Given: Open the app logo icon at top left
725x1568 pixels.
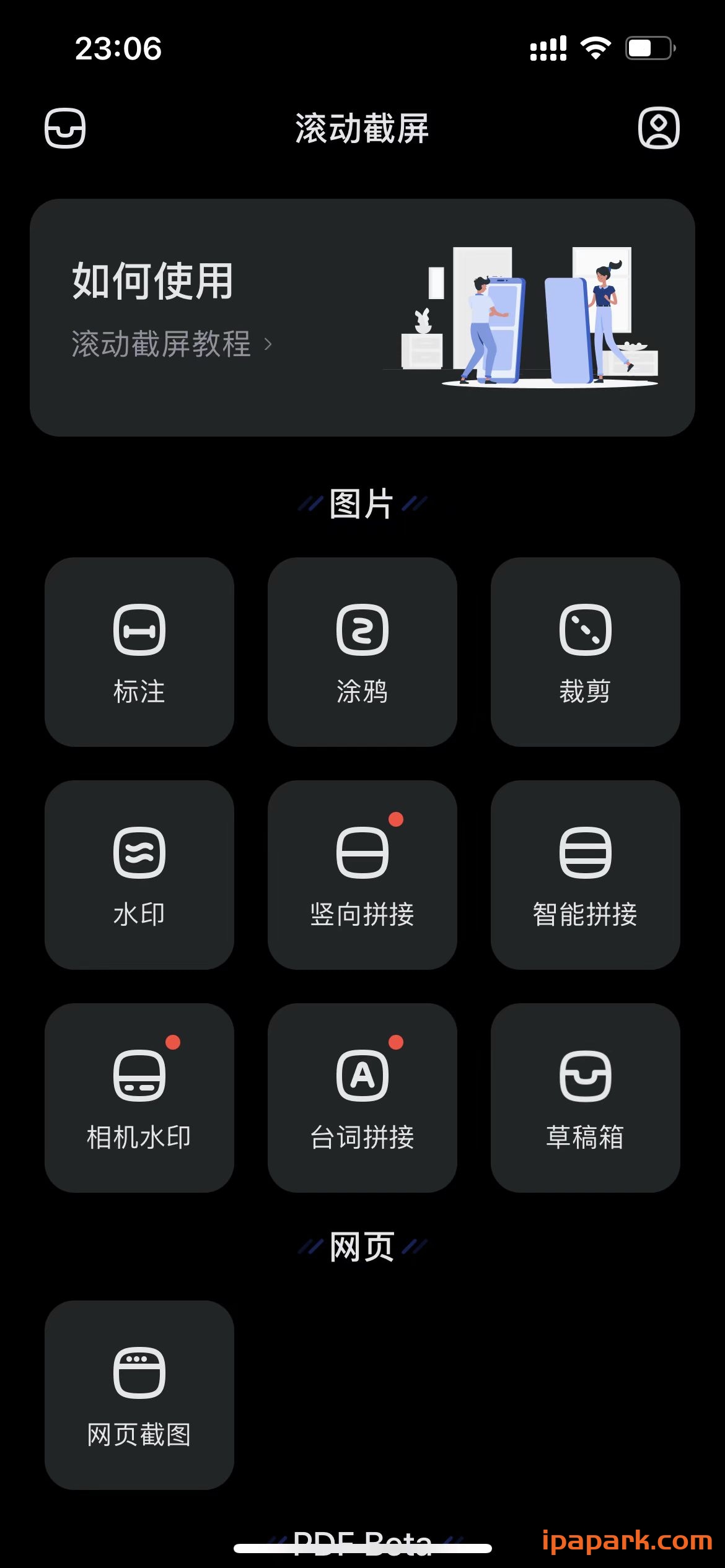Looking at the screenshot, I should click(x=64, y=129).
